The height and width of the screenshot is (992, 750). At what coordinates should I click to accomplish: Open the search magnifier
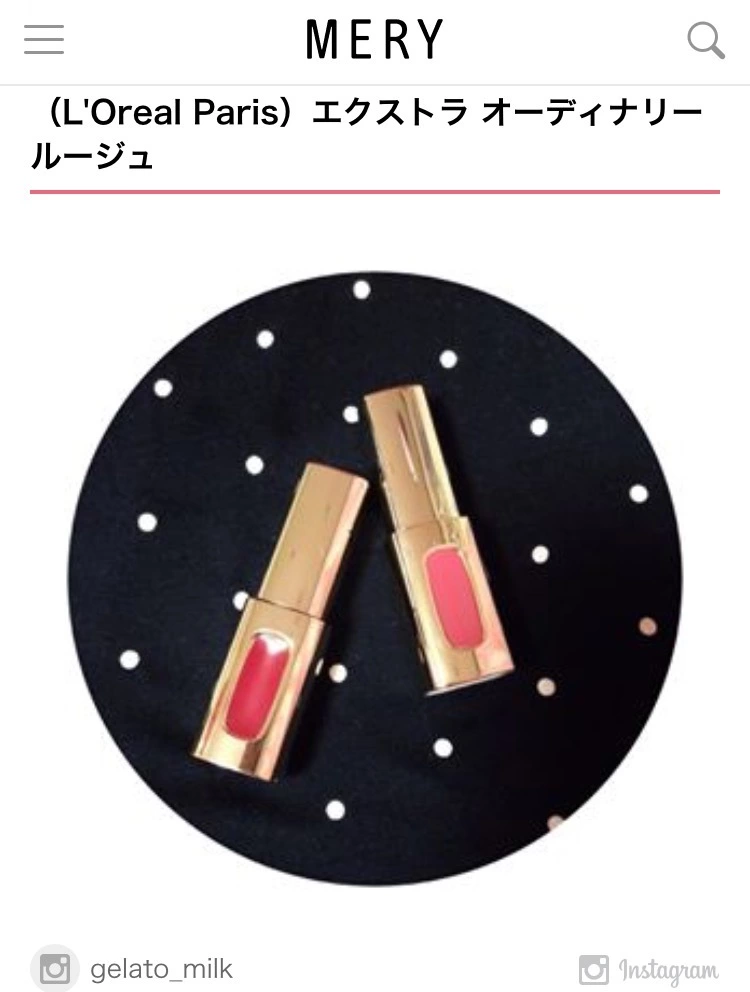click(x=705, y=41)
